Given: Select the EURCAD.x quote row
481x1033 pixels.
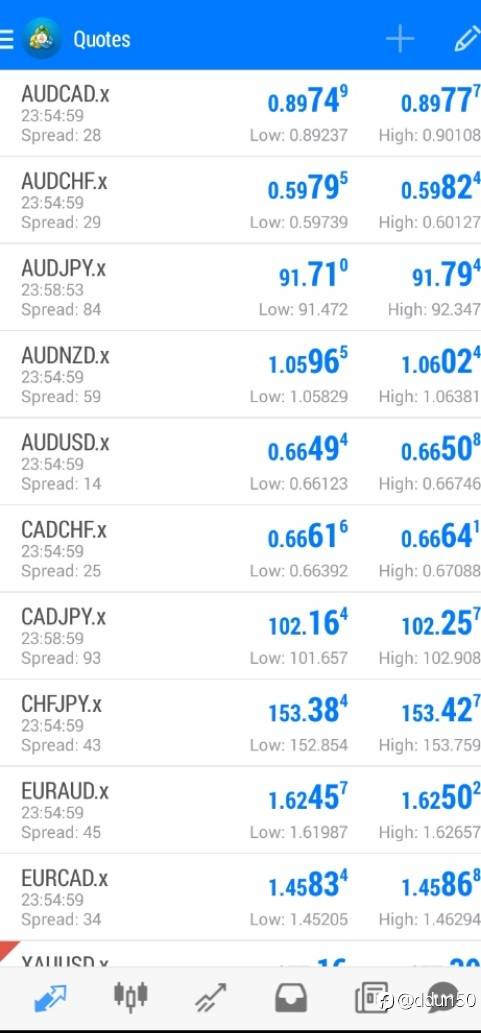Looking at the screenshot, I should pyautogui.click(x=240, y=897).
